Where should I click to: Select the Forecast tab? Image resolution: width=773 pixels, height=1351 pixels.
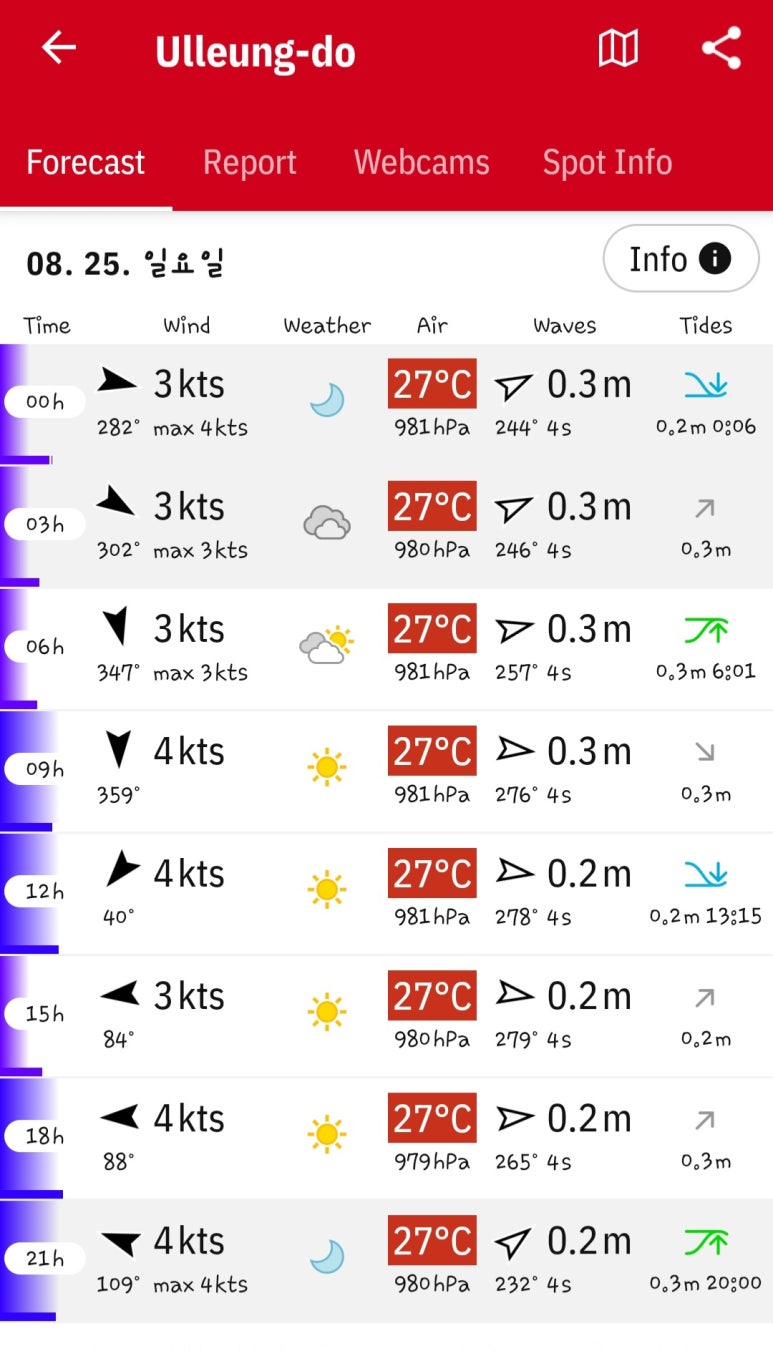tap(86, 162)
